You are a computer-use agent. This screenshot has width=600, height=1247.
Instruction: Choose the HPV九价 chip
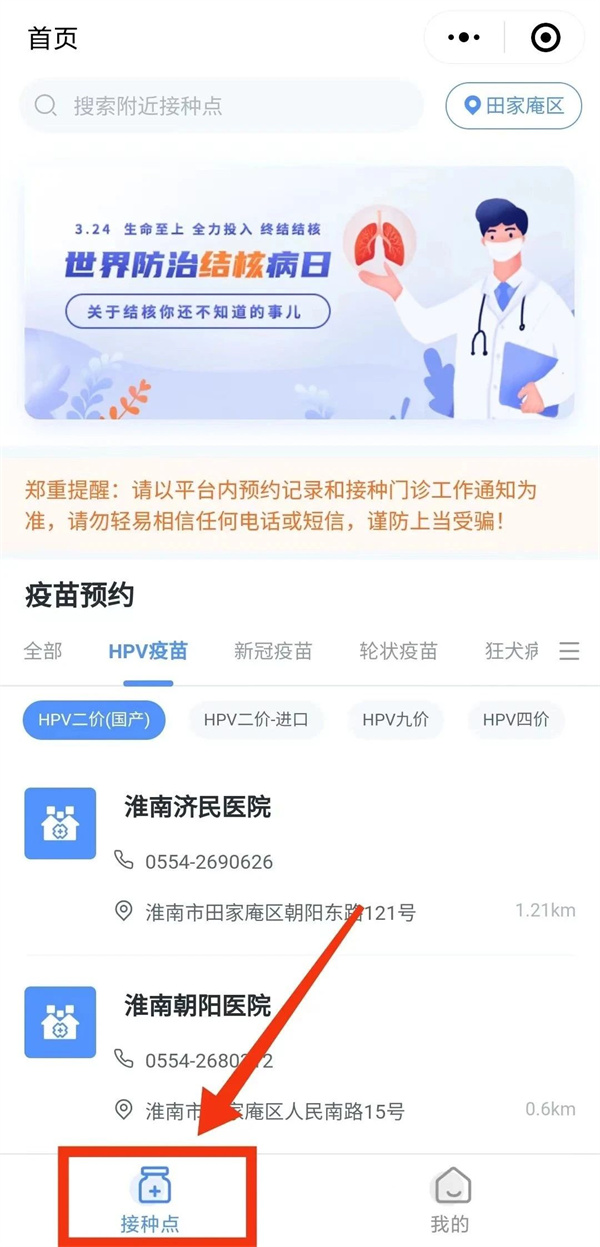pos(395,719)
